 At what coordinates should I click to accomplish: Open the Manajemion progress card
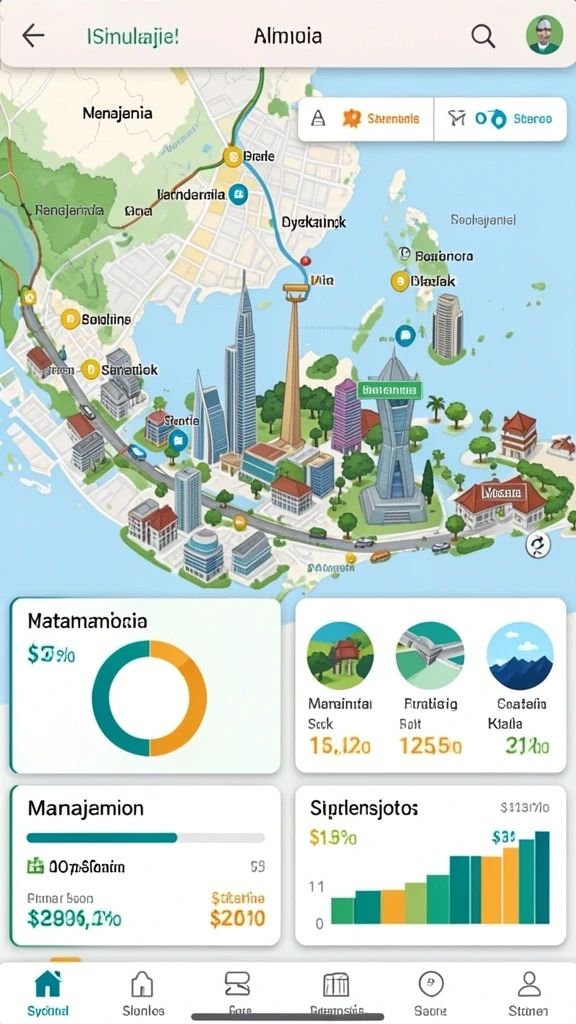coord(146,865)
